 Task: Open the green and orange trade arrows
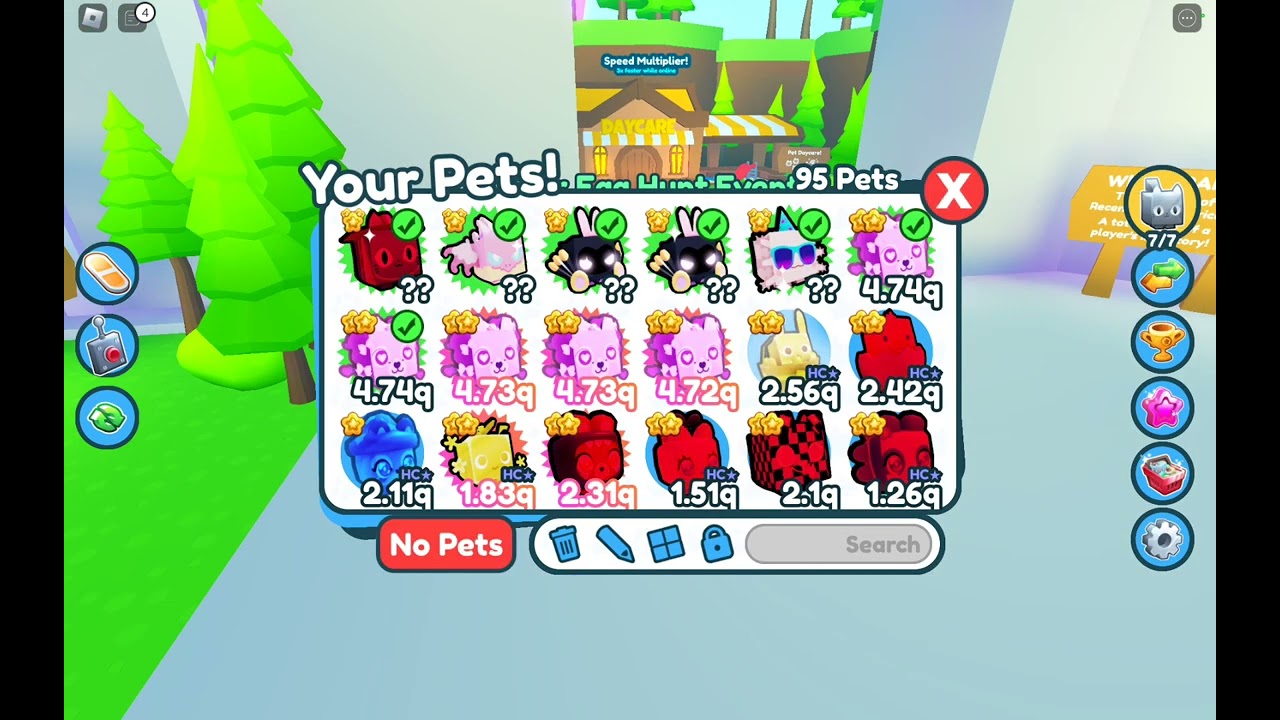[x=1162, y=275]
